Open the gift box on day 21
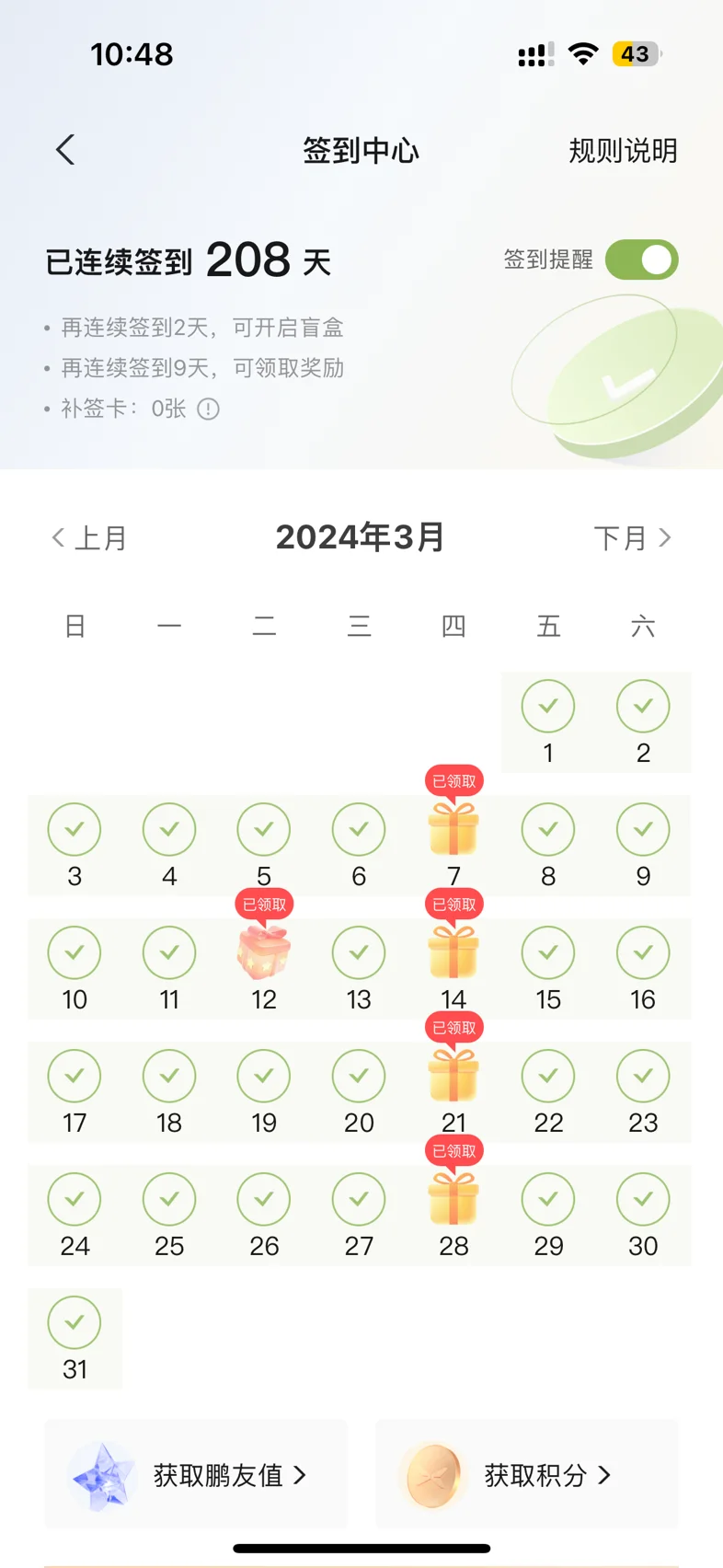 pos(453,1075)
